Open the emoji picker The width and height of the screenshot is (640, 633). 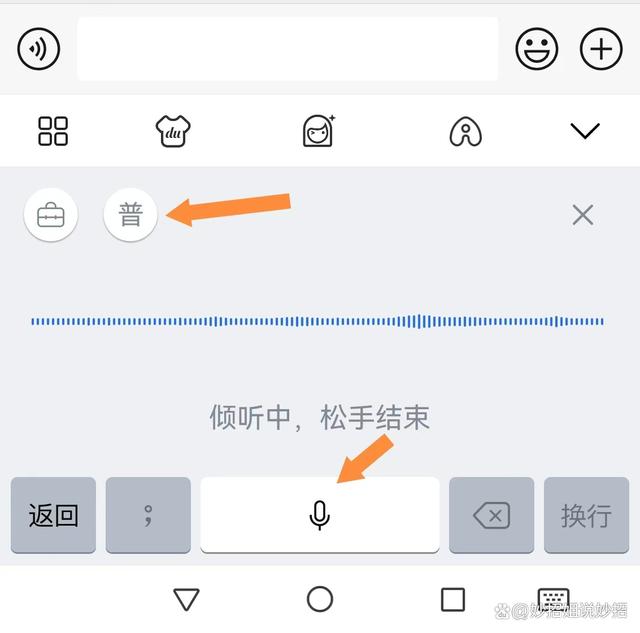(x=537, y=48)
